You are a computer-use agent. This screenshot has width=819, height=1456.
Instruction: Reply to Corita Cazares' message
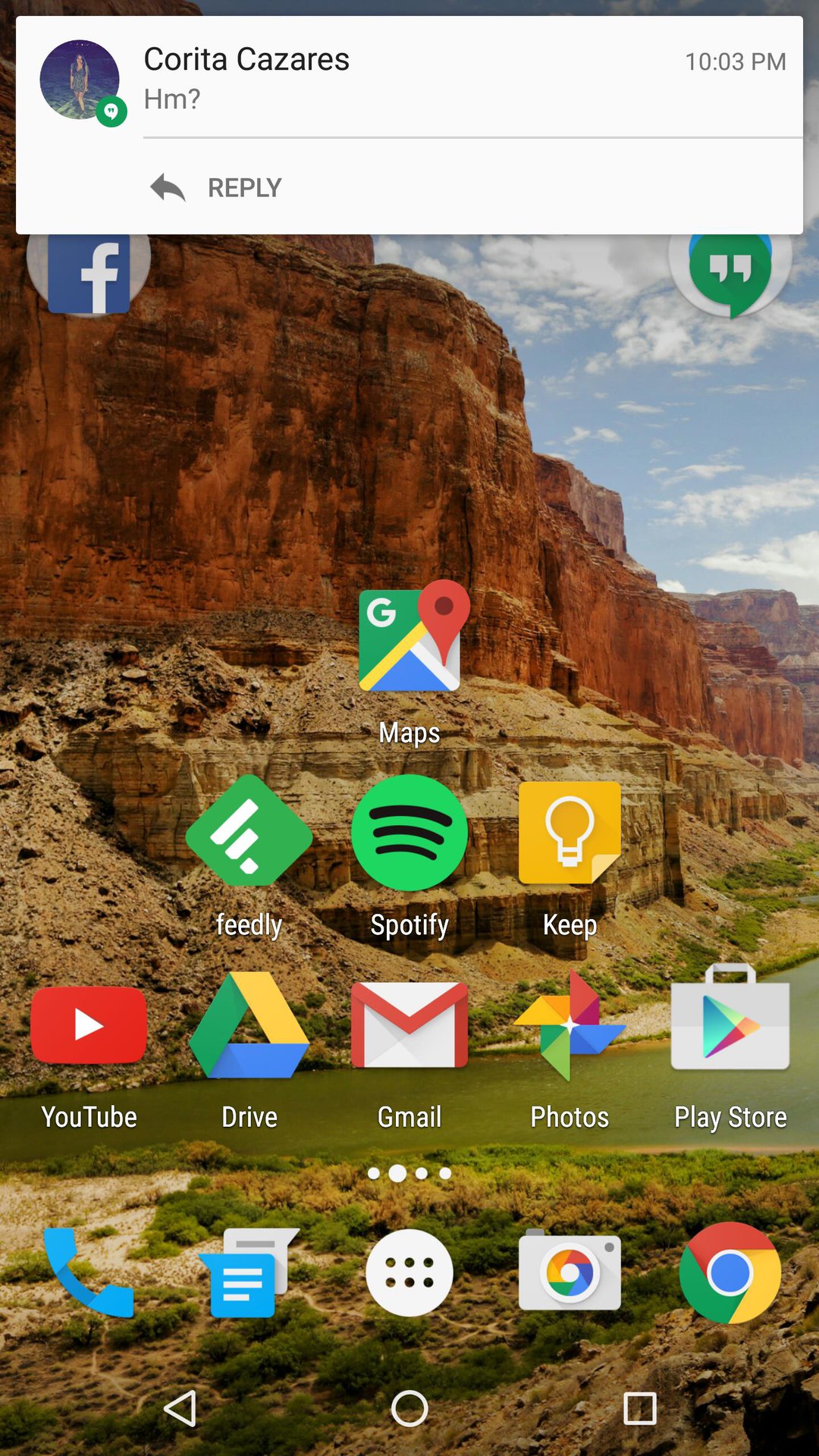(x=218, y=187)
